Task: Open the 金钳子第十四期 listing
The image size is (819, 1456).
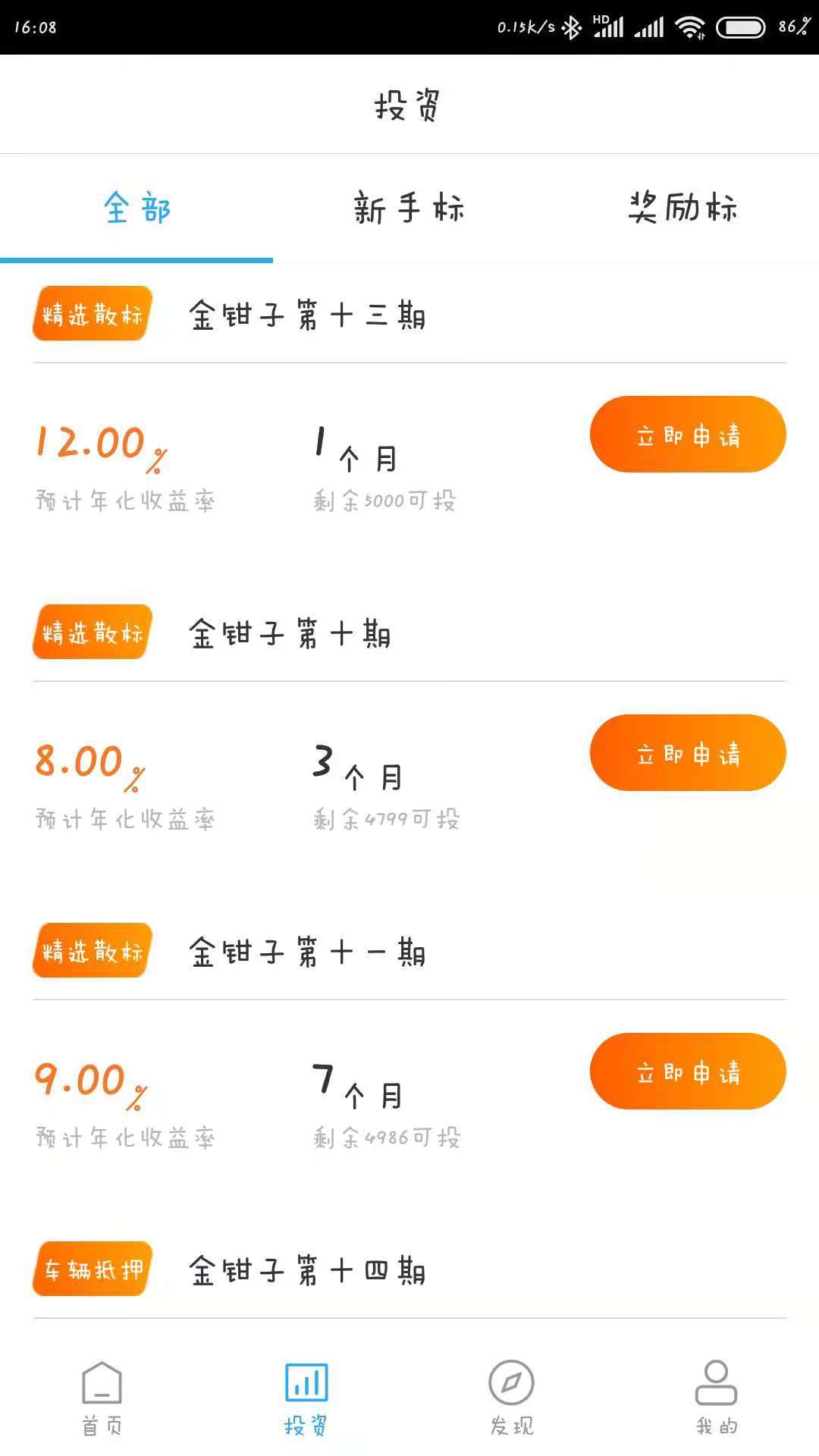Action: (307, 1270)
